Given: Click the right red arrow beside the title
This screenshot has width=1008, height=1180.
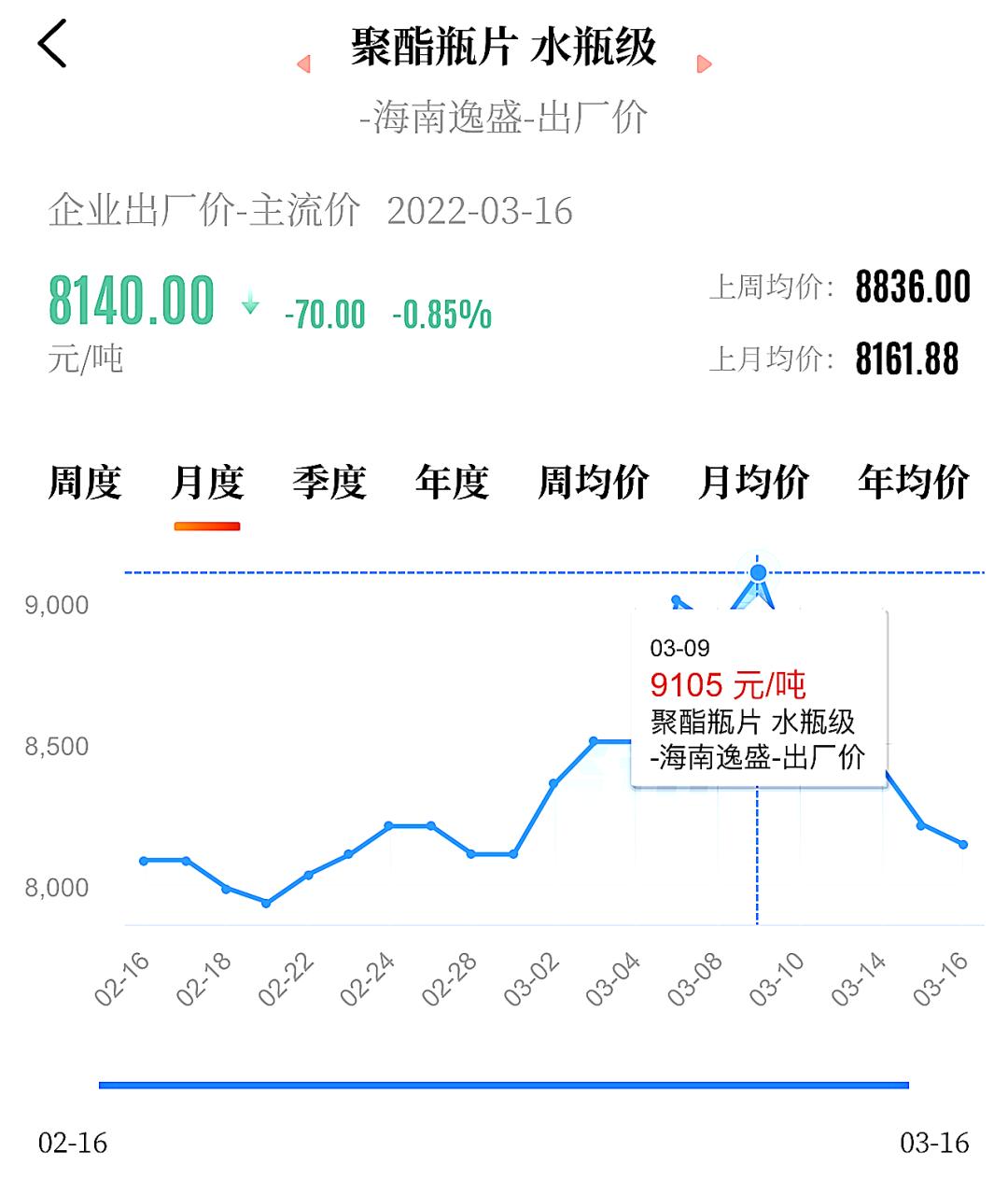Looking at the screenshot, I should point(703,63).
